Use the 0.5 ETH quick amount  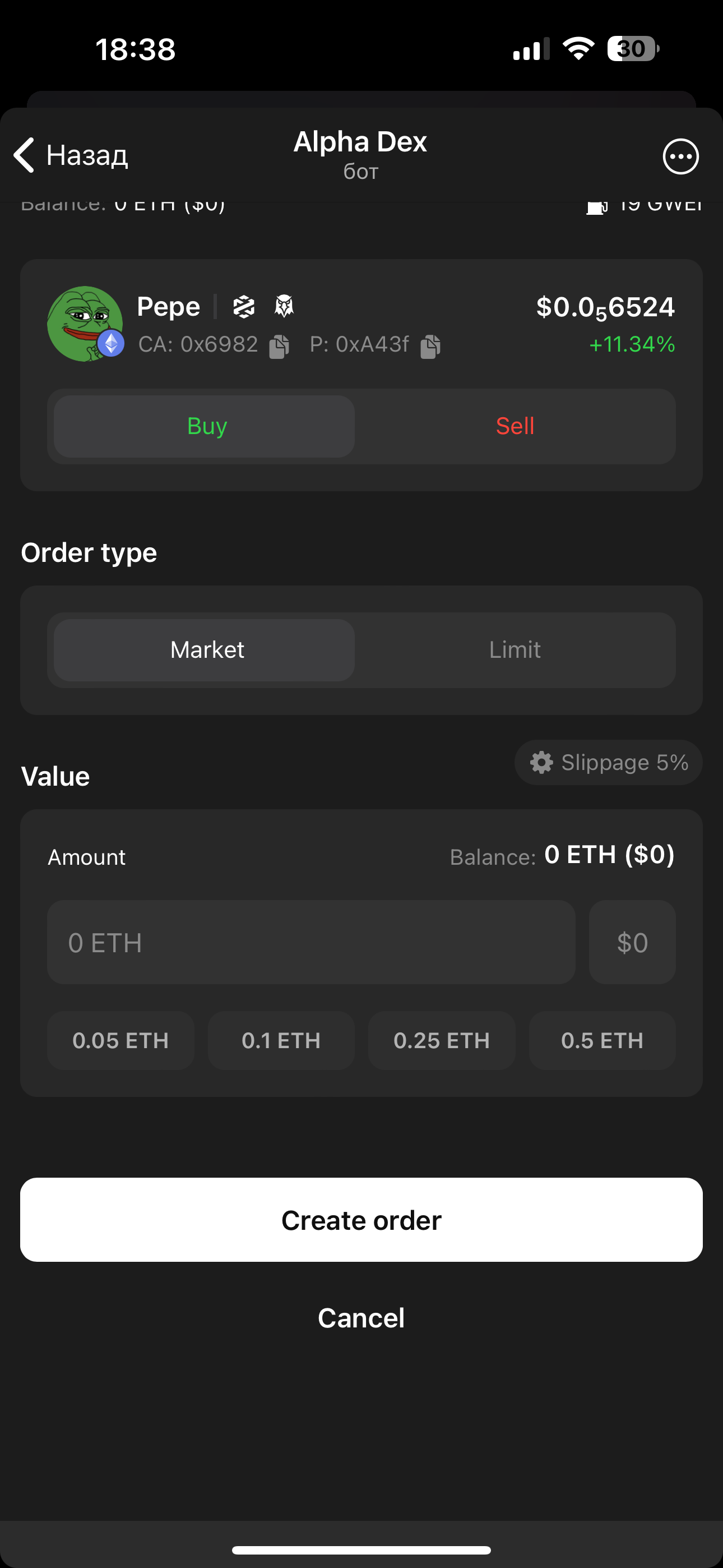602,1041
